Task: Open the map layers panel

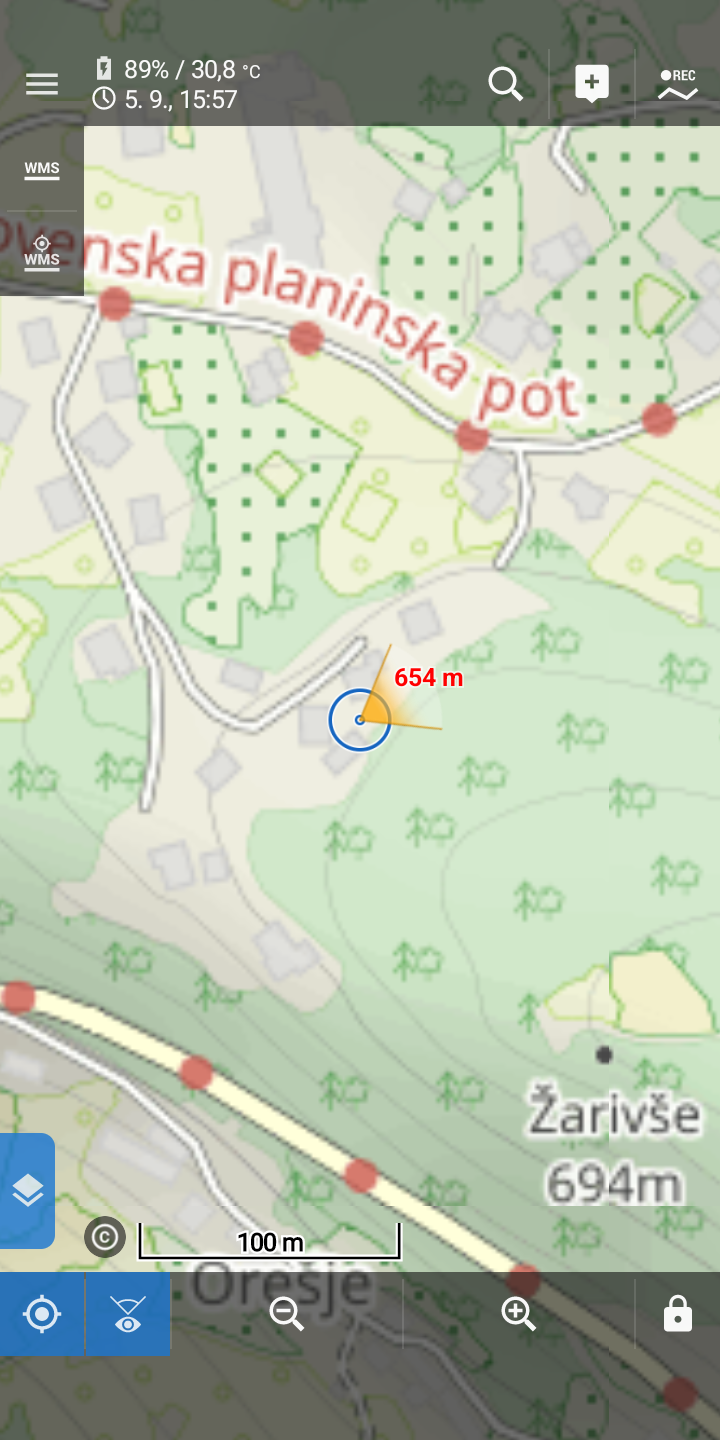Action: click(x=27, y=1190)
